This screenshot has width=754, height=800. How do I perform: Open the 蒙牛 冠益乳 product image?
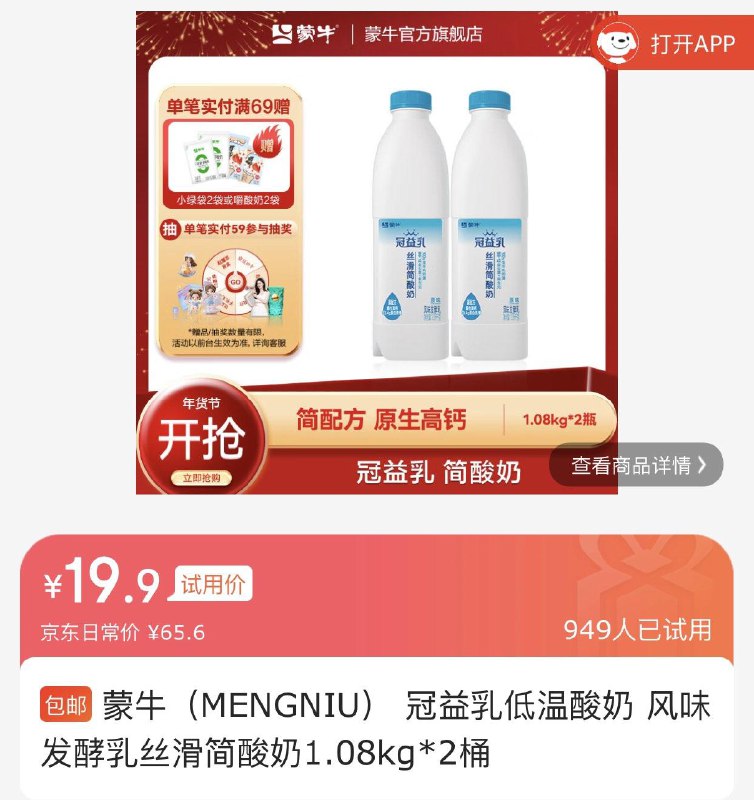tap(376, 252)
